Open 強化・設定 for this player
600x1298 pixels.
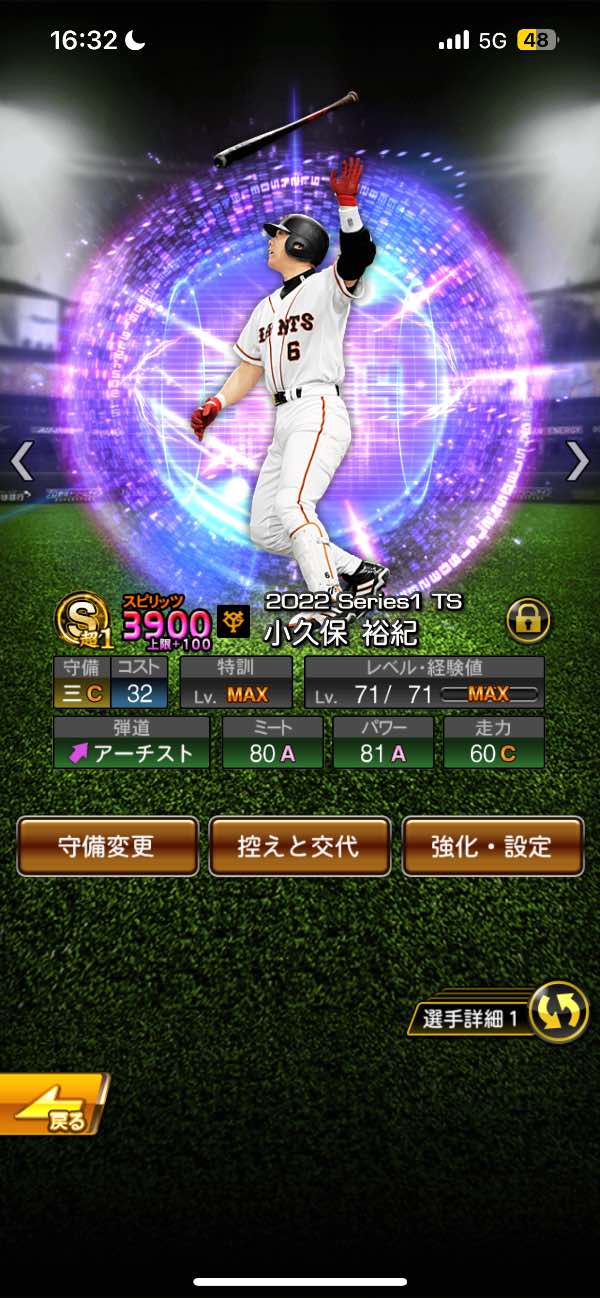[492, 846]
